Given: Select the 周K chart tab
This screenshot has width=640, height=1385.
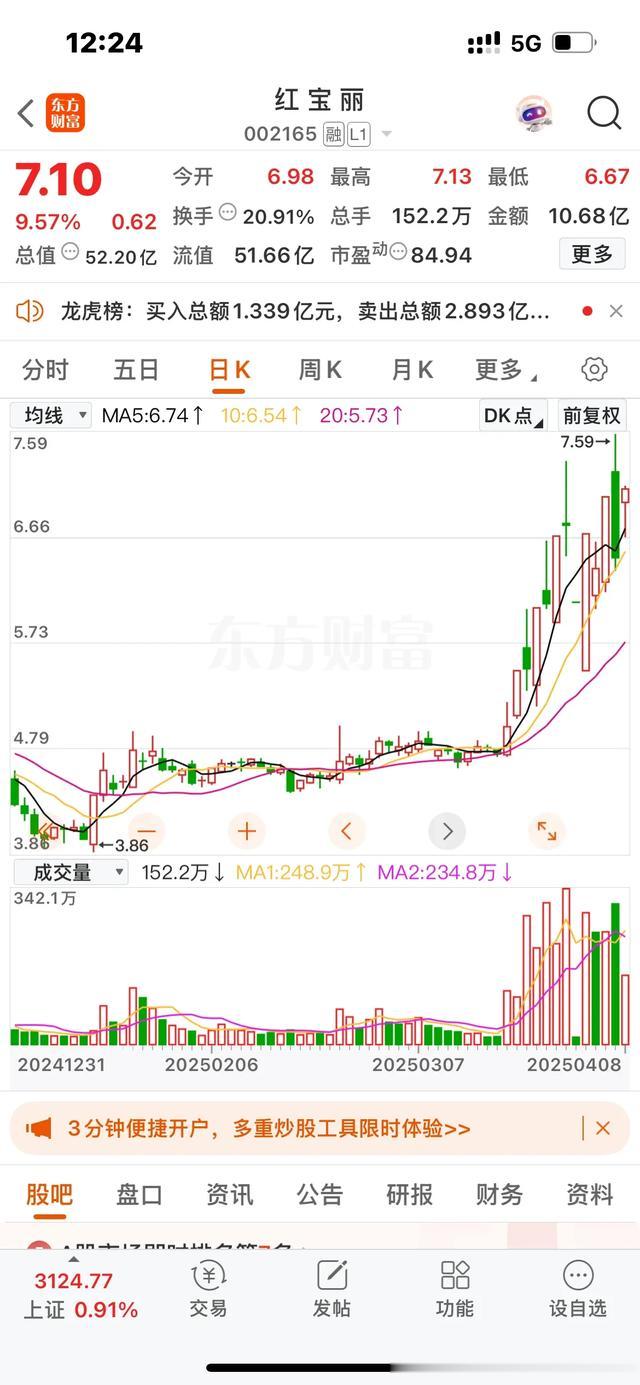Looking at the screenshot, I should [320, 370].
